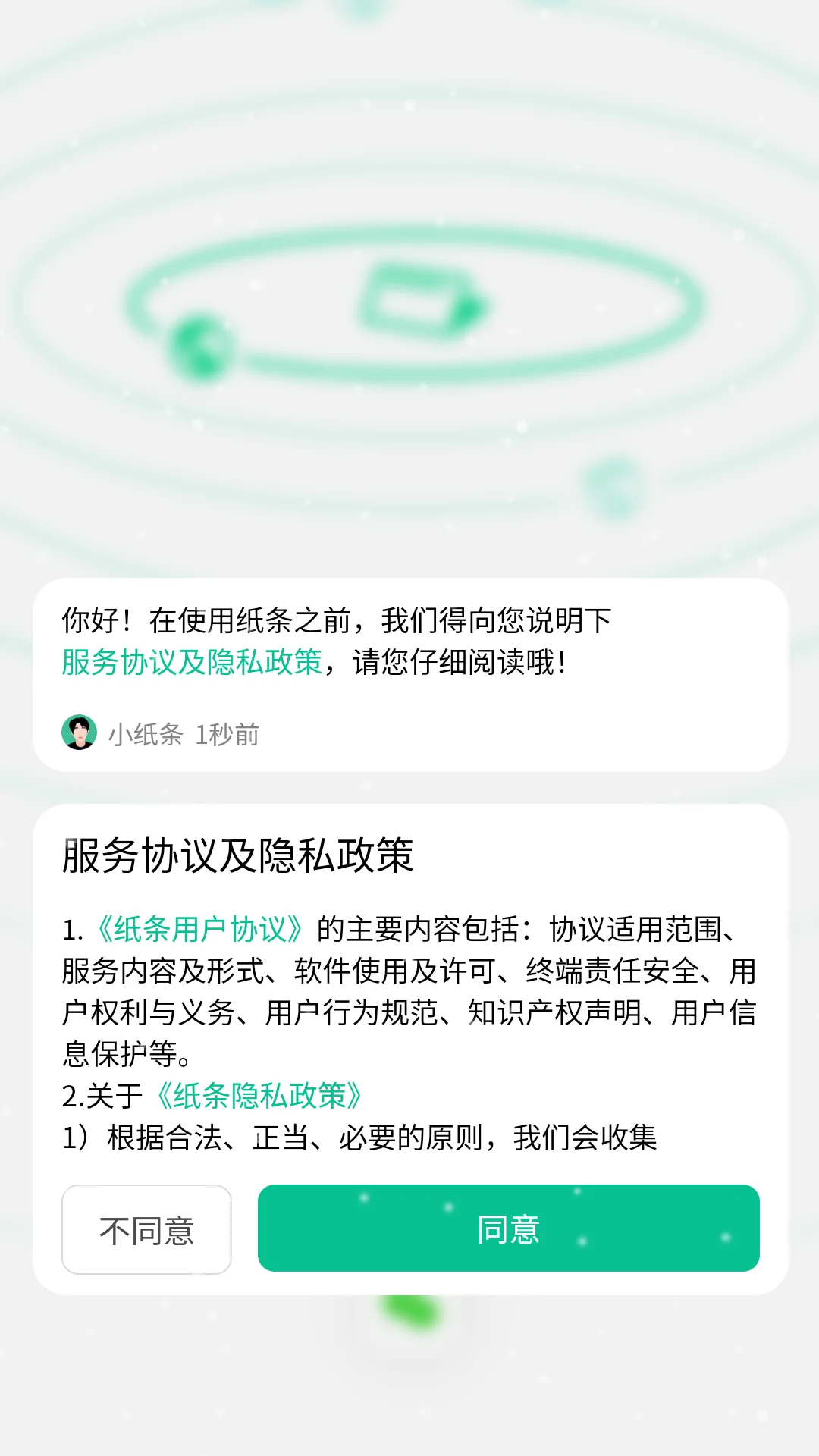The height and width of the screenshot is (1456, 819).
Task: Reject the privacy policy via 不同意
Action: [146, 1228]
